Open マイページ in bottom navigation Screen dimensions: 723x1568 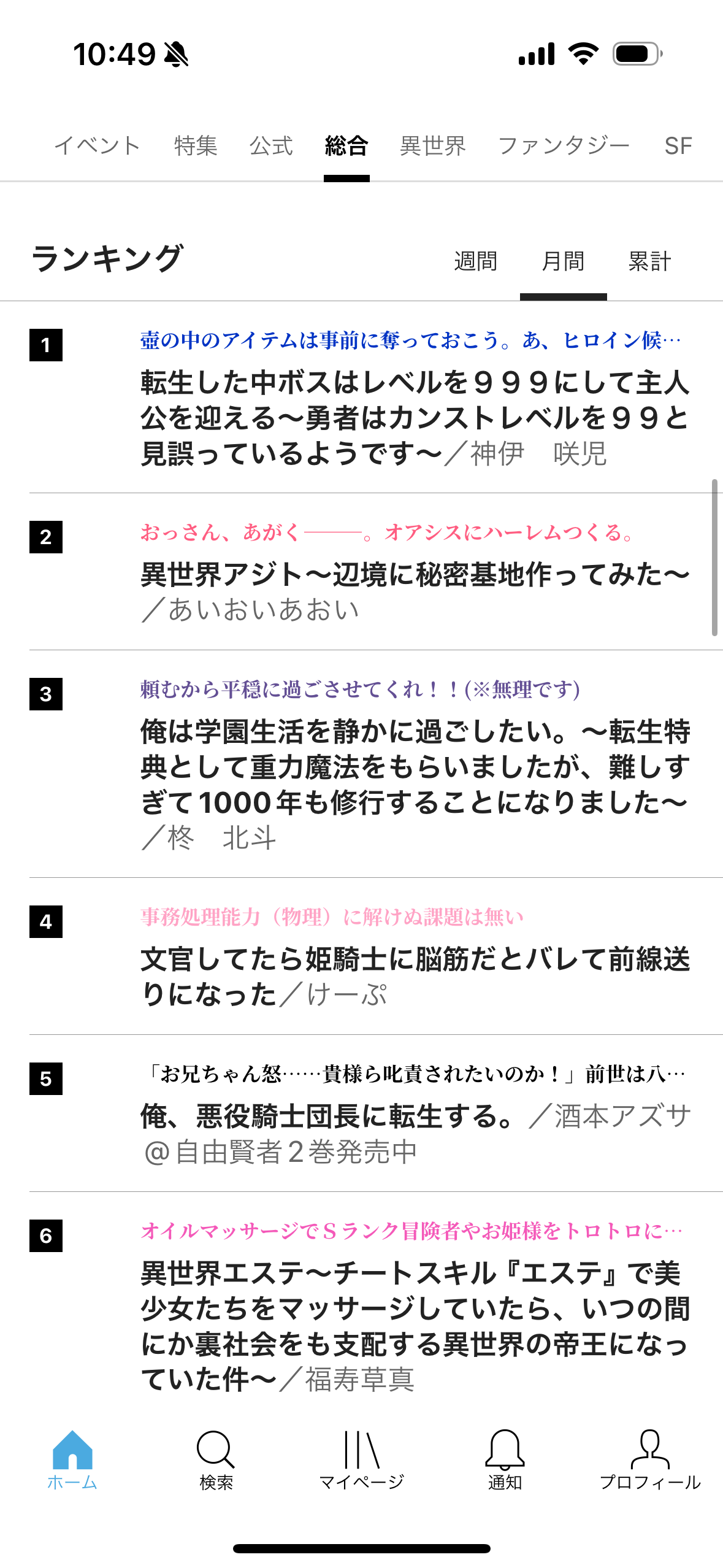361,1460
